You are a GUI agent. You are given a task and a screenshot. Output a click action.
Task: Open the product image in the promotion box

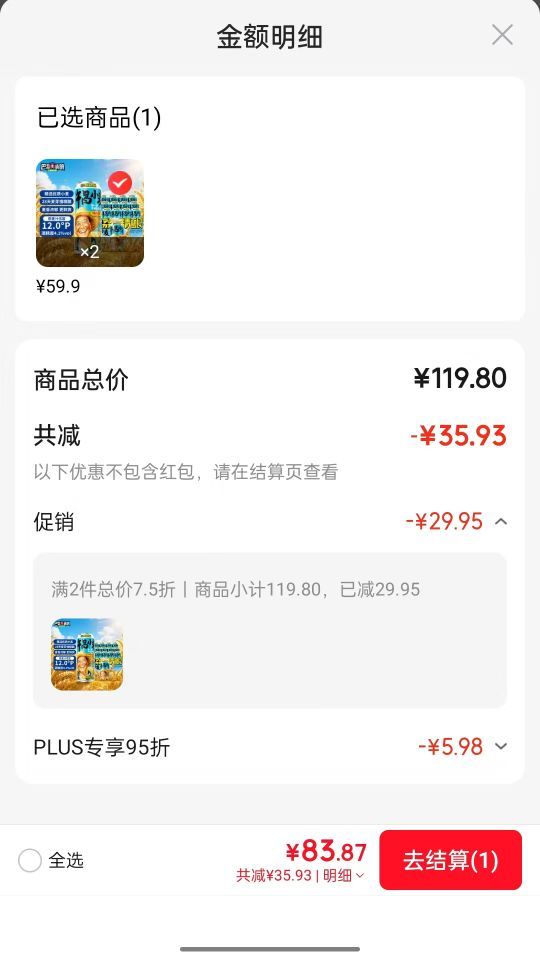tap(87, 654)
